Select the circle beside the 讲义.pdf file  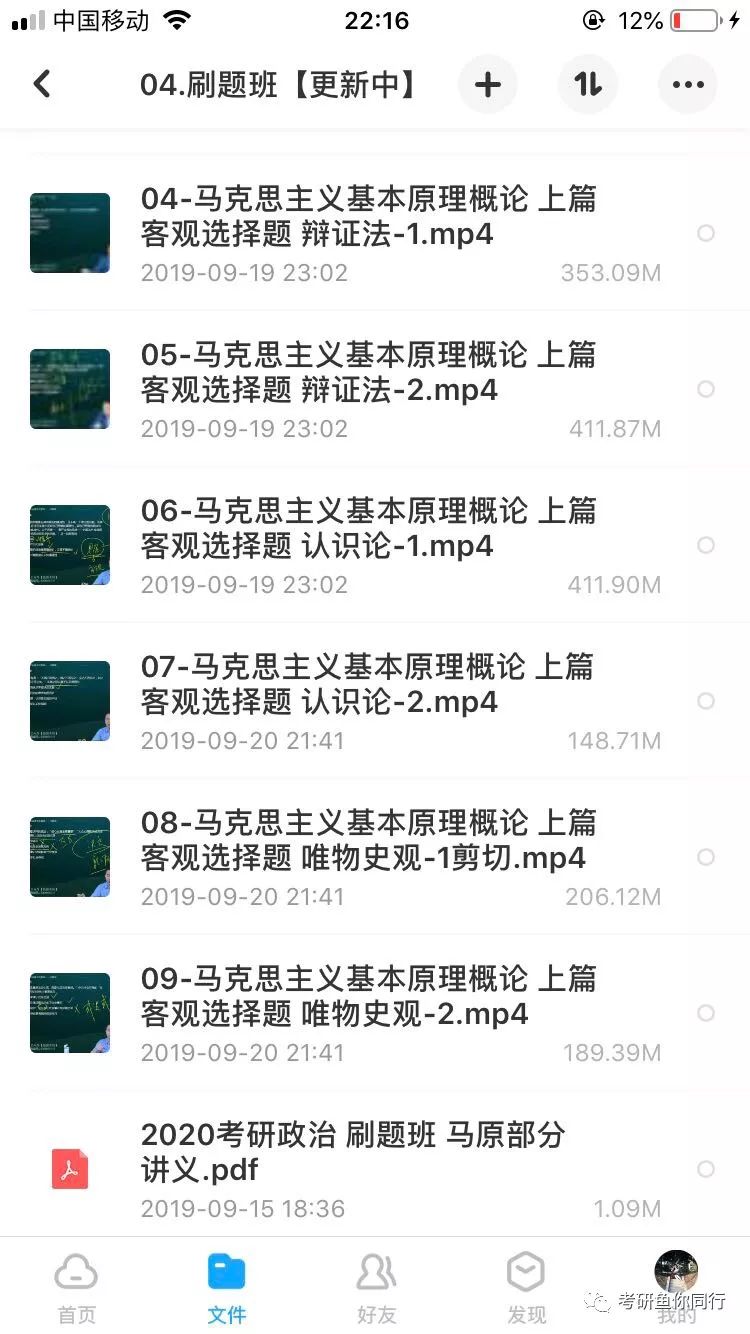pyautogui.click(x=706, y=1169)
